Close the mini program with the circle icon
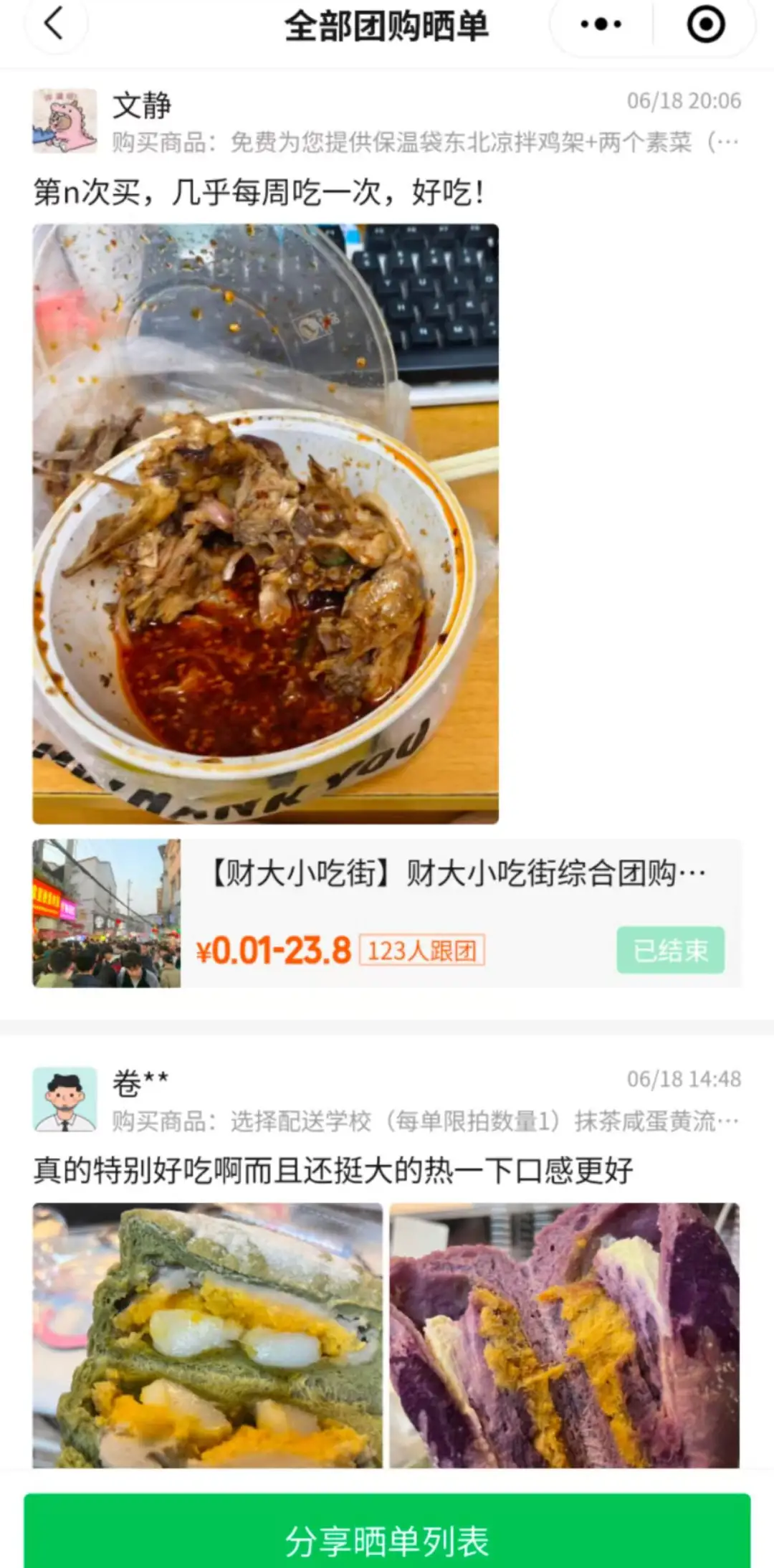Screen dimensions: 774x1568 point(706,24)
